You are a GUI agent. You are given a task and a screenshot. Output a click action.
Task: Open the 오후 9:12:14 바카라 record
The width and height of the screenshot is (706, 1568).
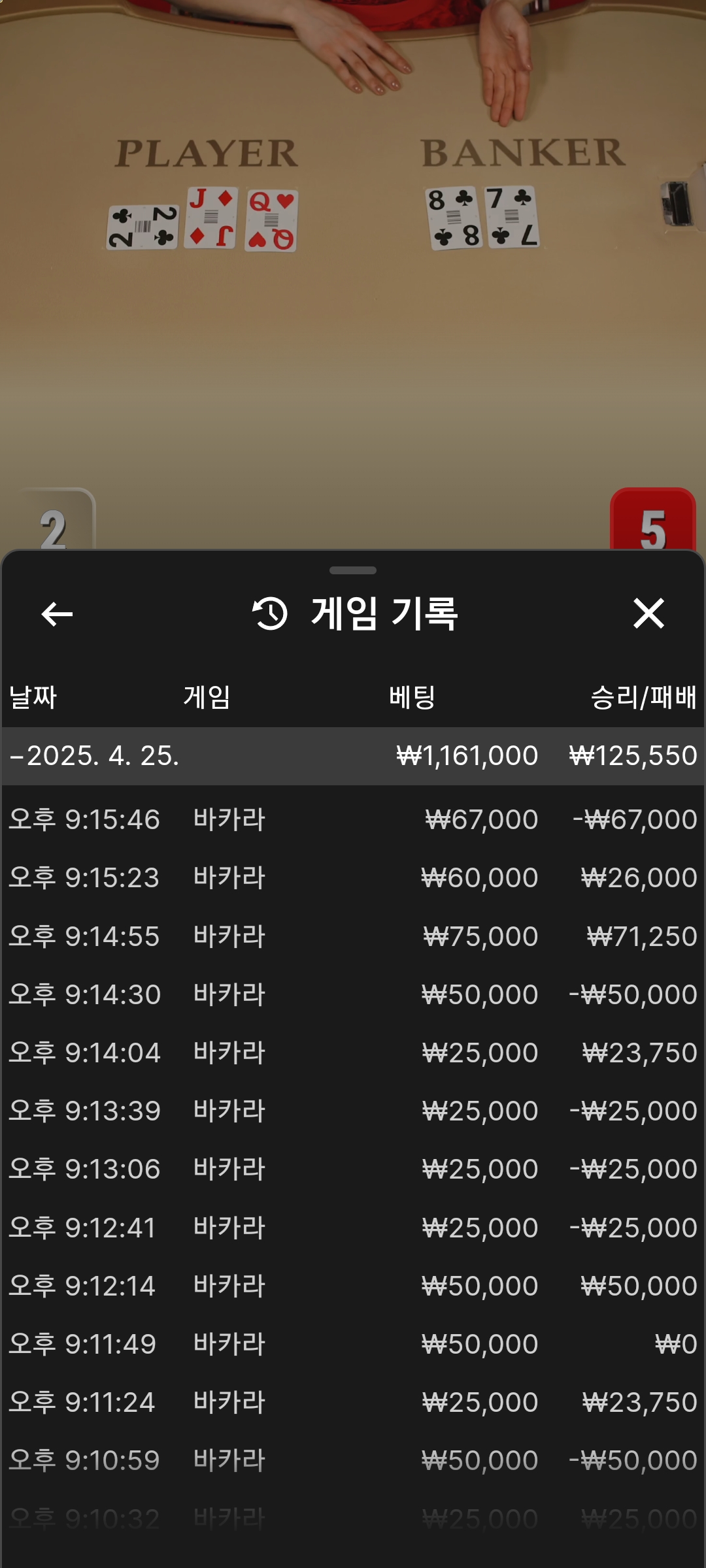pyautogui.click(x=353, y=1286)
